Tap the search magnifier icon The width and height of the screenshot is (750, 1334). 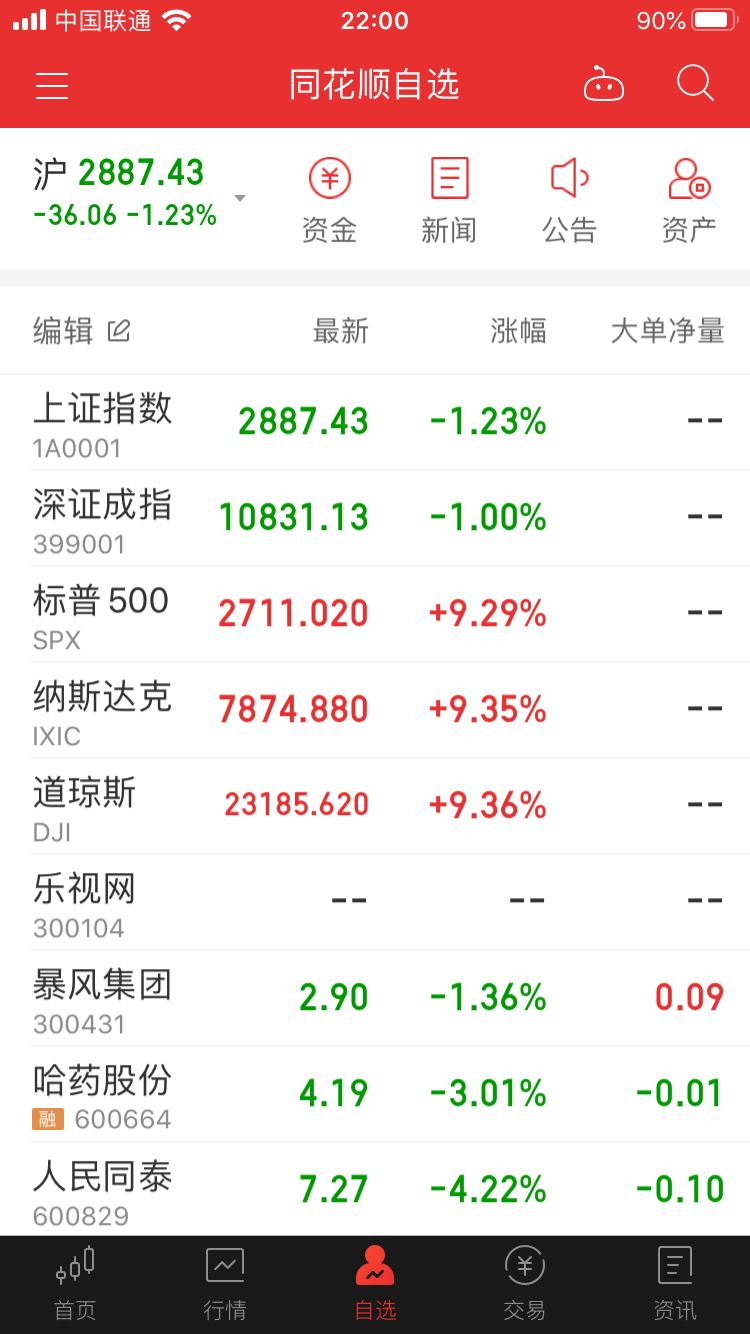(x=695, y=83)
